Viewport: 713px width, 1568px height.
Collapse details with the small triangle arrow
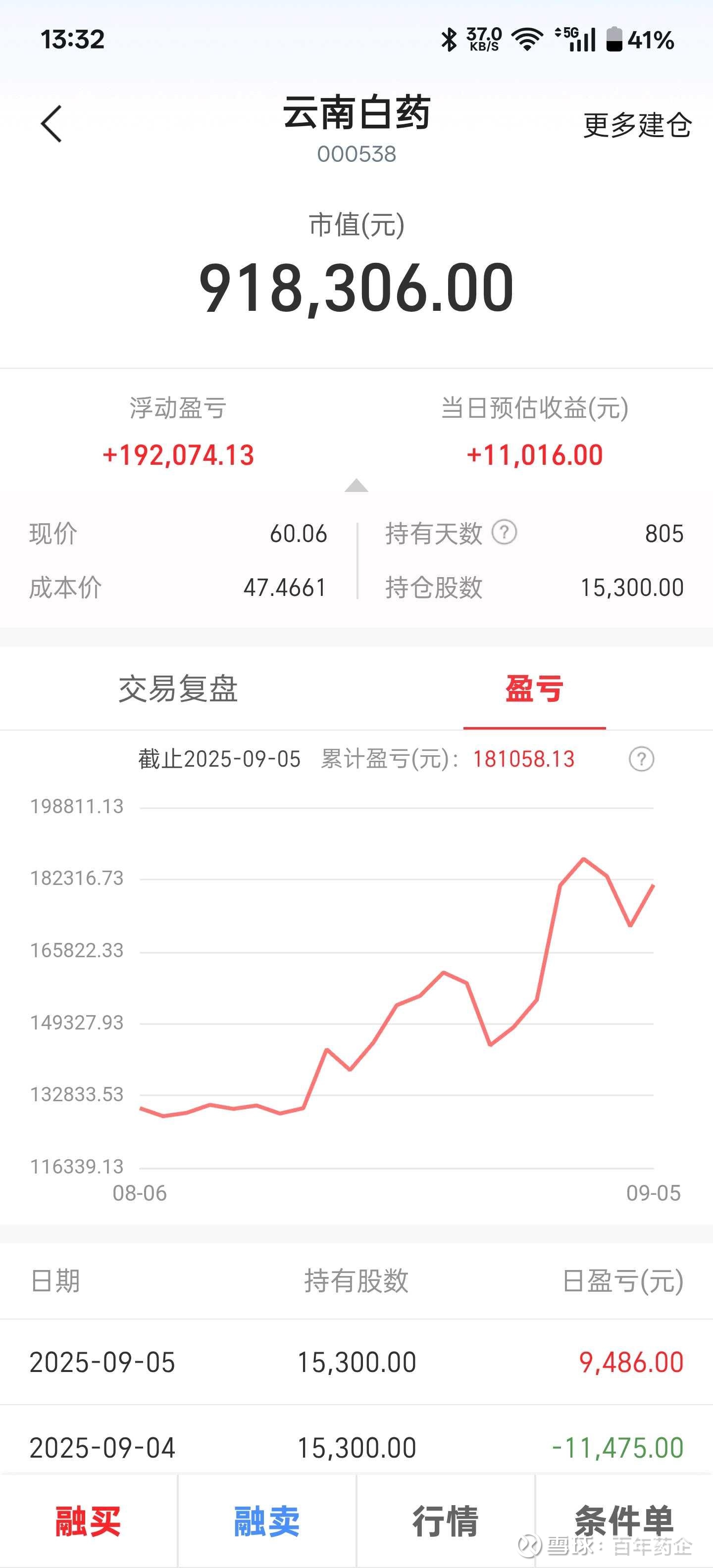[356, 485]
